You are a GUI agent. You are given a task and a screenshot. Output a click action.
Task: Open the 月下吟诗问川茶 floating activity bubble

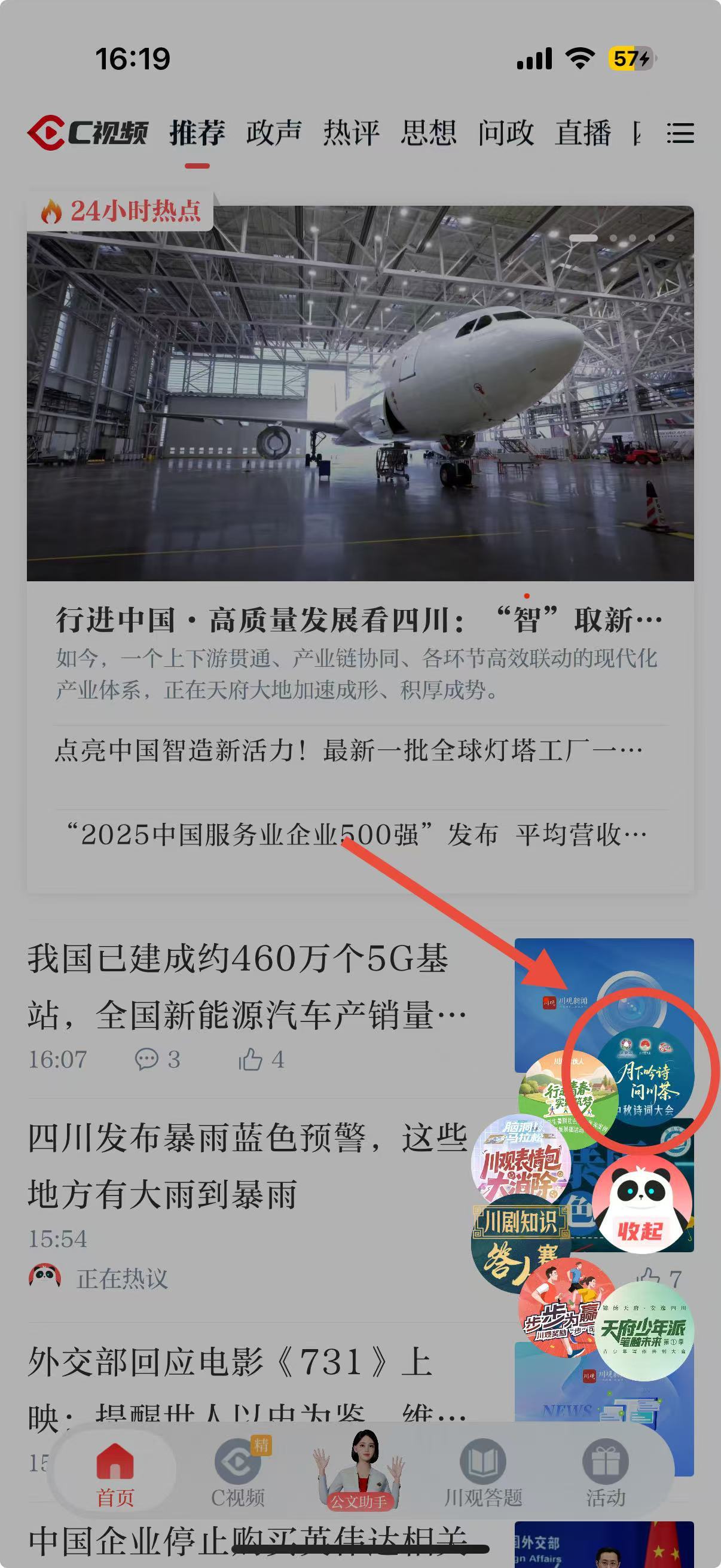point(645,1078)
